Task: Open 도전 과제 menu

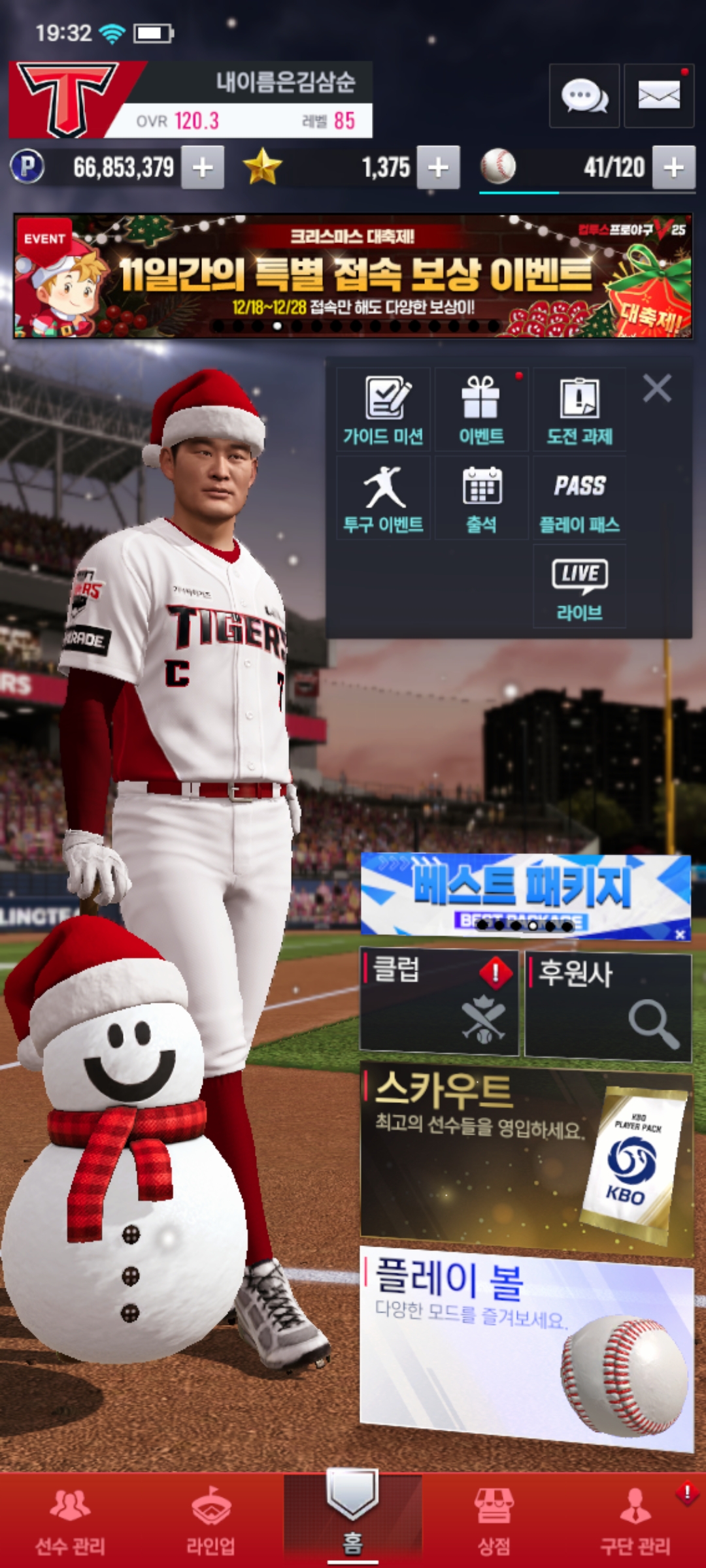Action: click(x=579, y=410)
